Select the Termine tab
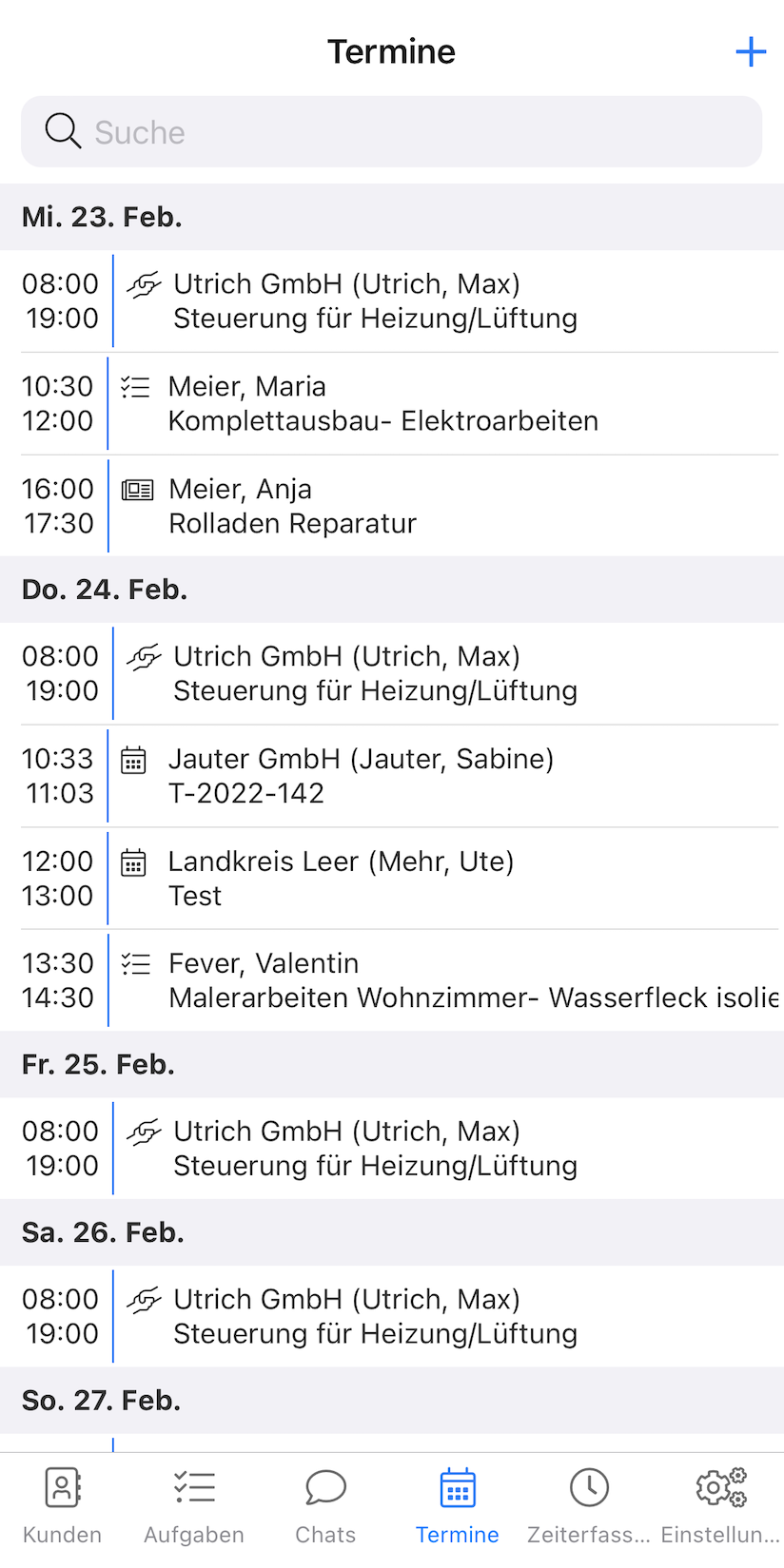784x1568 pixels. coord(458,1507)
